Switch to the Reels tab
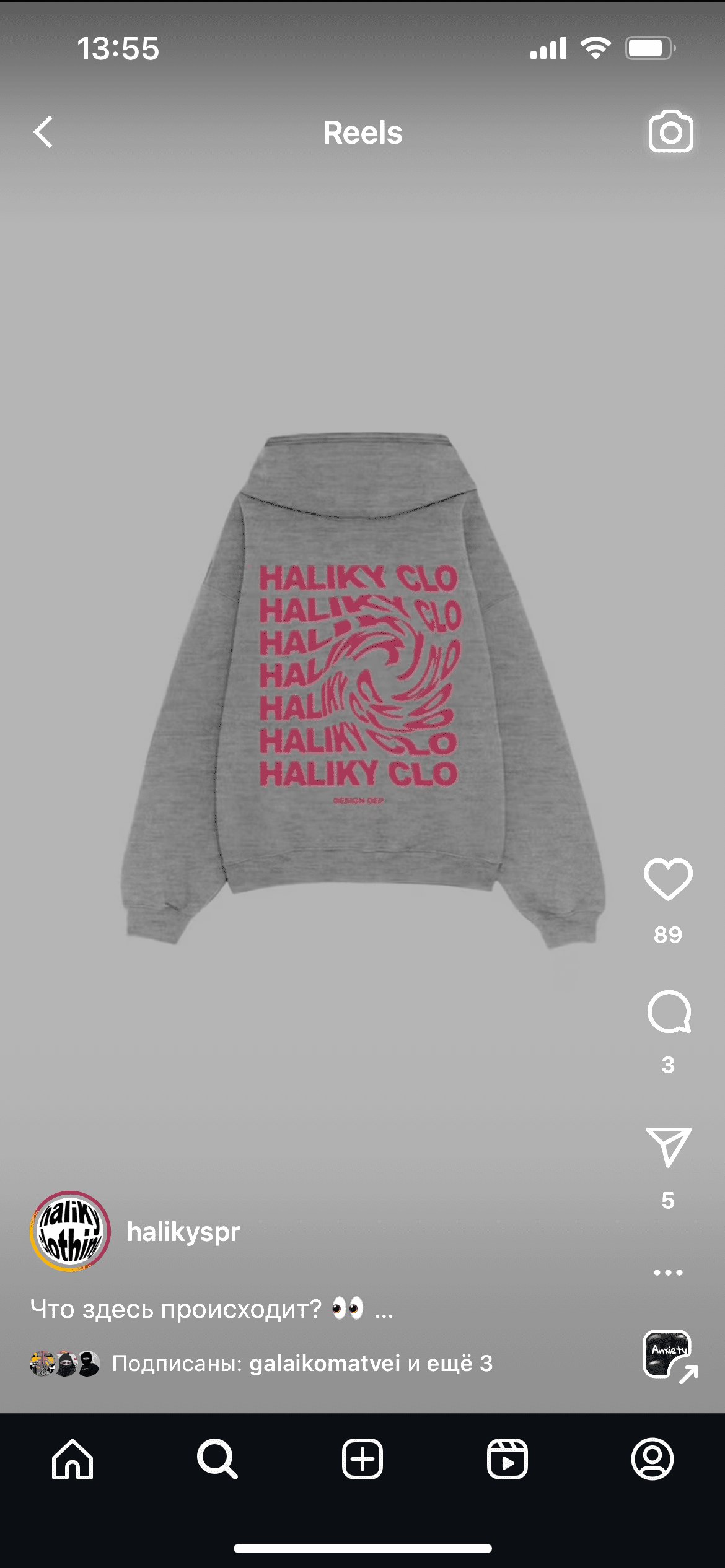The height and width of the screenshot is (1568, 725). (507, 1459)
